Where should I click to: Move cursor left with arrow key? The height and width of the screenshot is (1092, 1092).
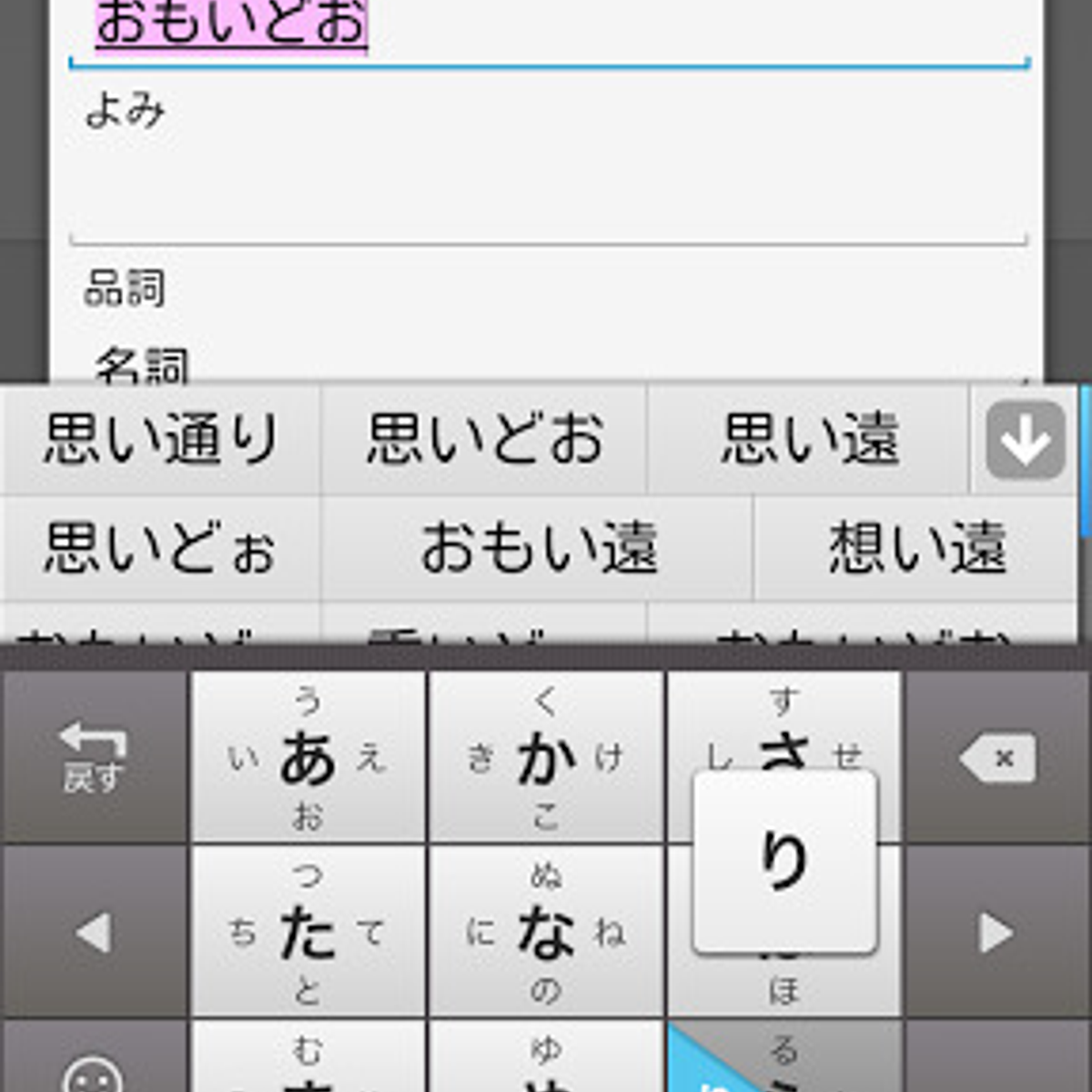click(94, 933)
